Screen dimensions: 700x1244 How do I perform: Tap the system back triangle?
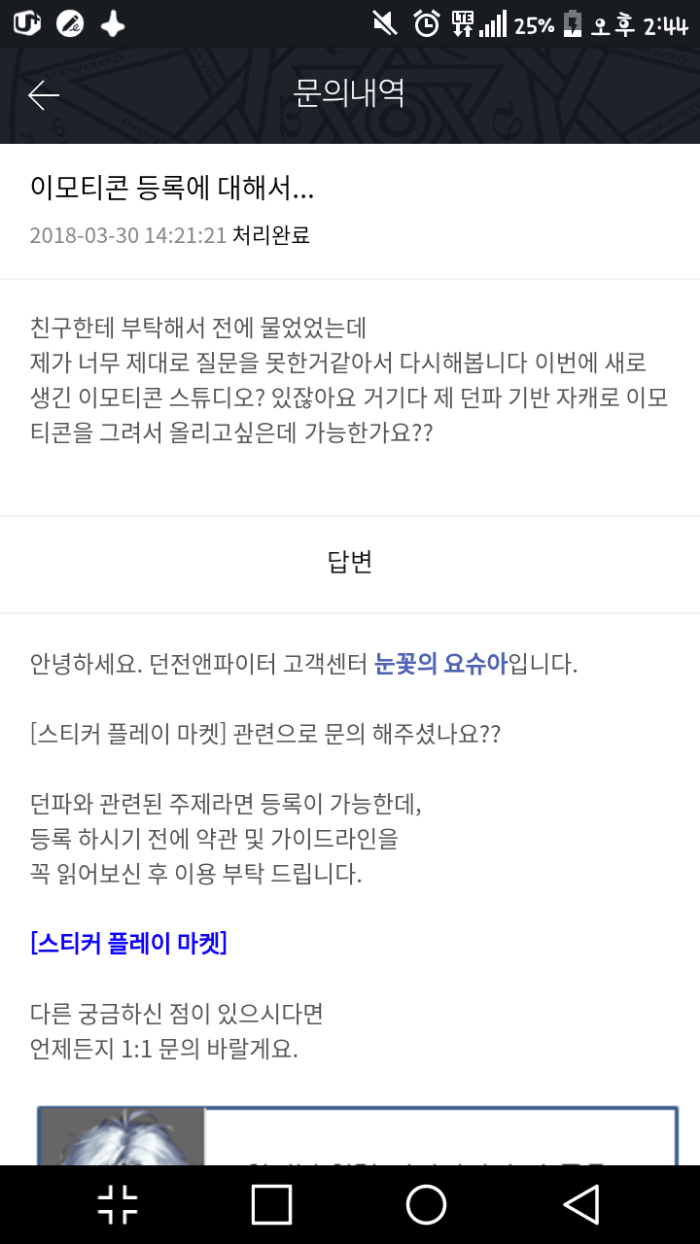tap(581, 1204)
